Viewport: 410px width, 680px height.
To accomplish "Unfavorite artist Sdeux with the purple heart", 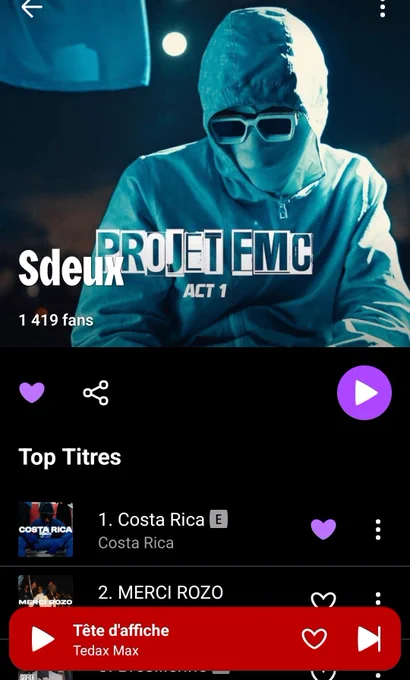I will 32,392.
